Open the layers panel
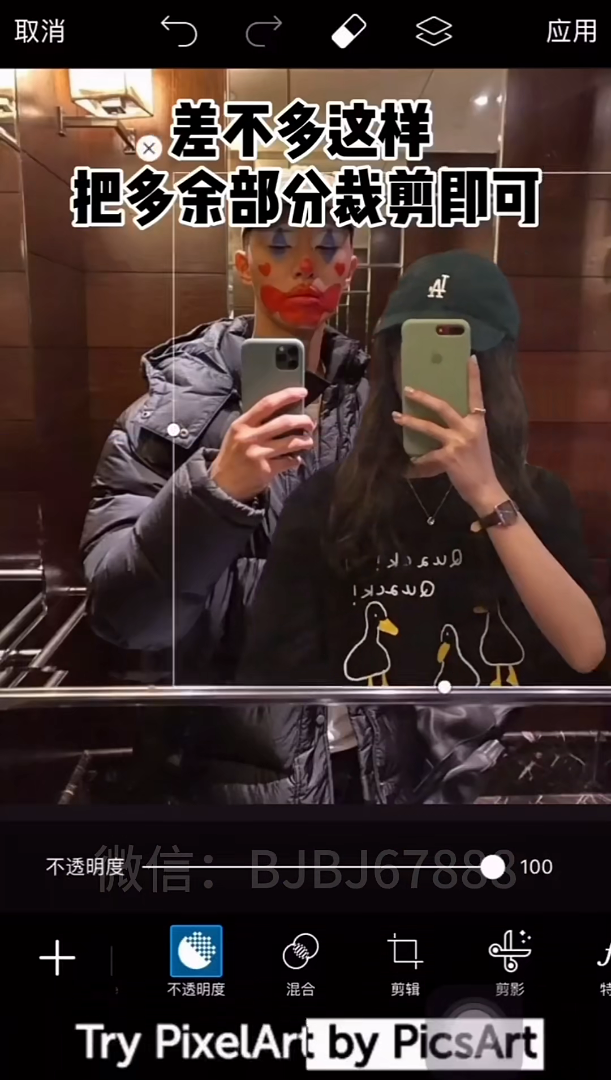The height and width of the screenshot is (1080, 611). point(433,32)
